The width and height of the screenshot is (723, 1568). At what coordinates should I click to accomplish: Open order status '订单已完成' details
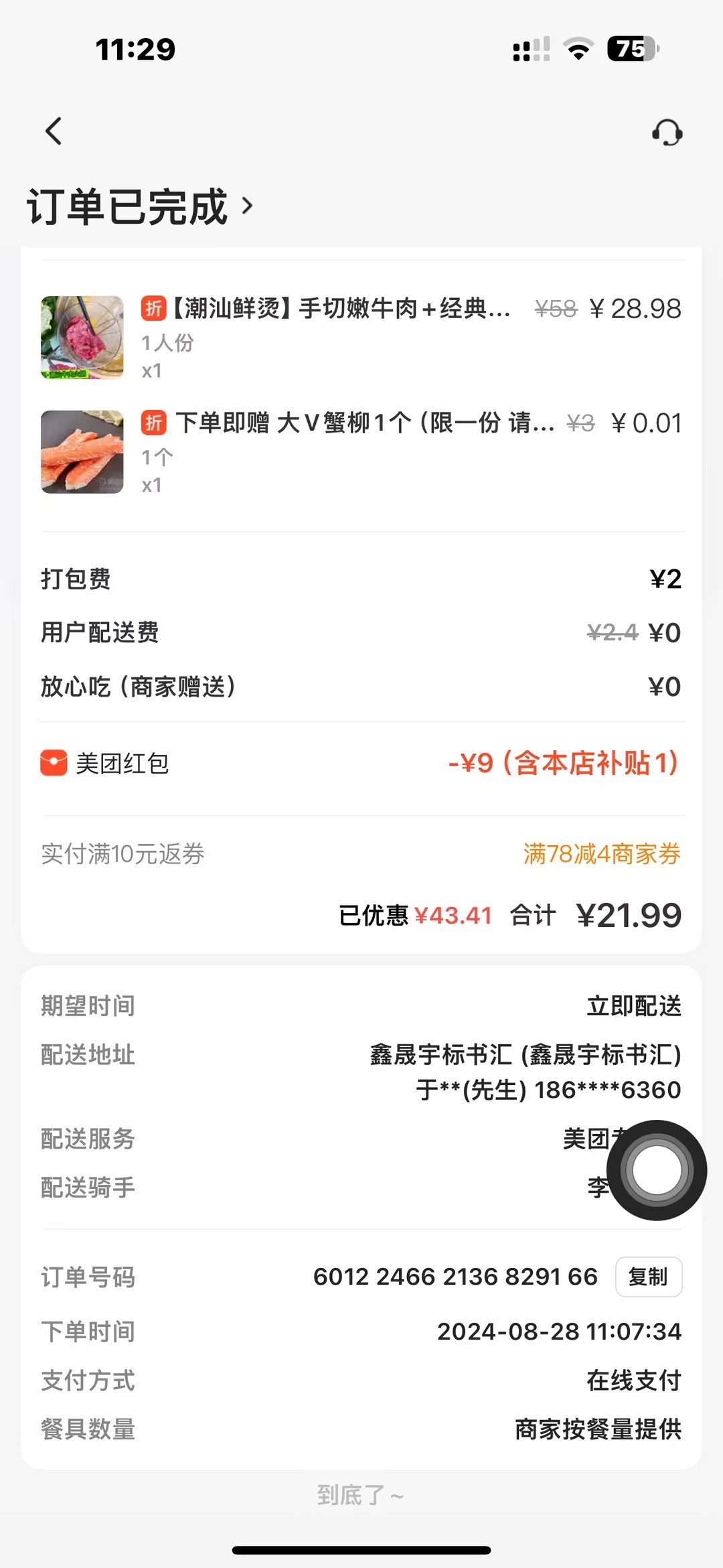point(141,206)
